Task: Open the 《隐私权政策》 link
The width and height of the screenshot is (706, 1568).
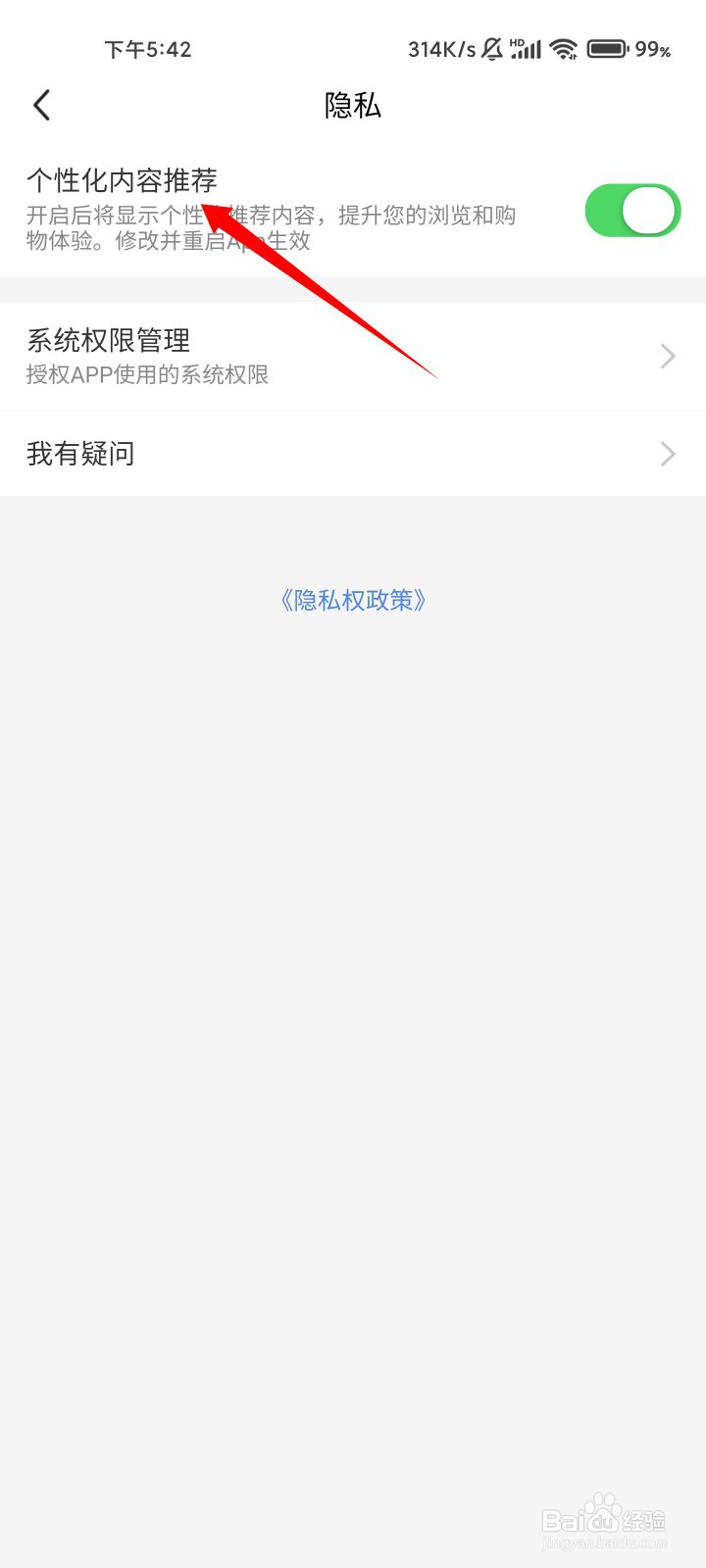Action: tap(352, 600)
